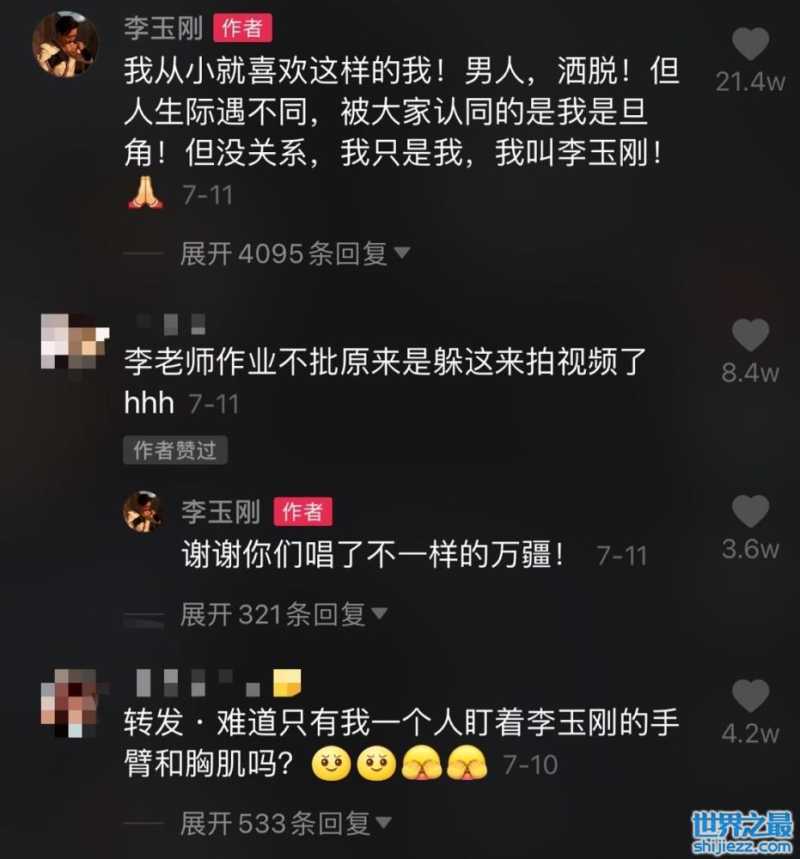Expand the 321 replies
This screenshot has height=859, width=800.
coord(283,614)
